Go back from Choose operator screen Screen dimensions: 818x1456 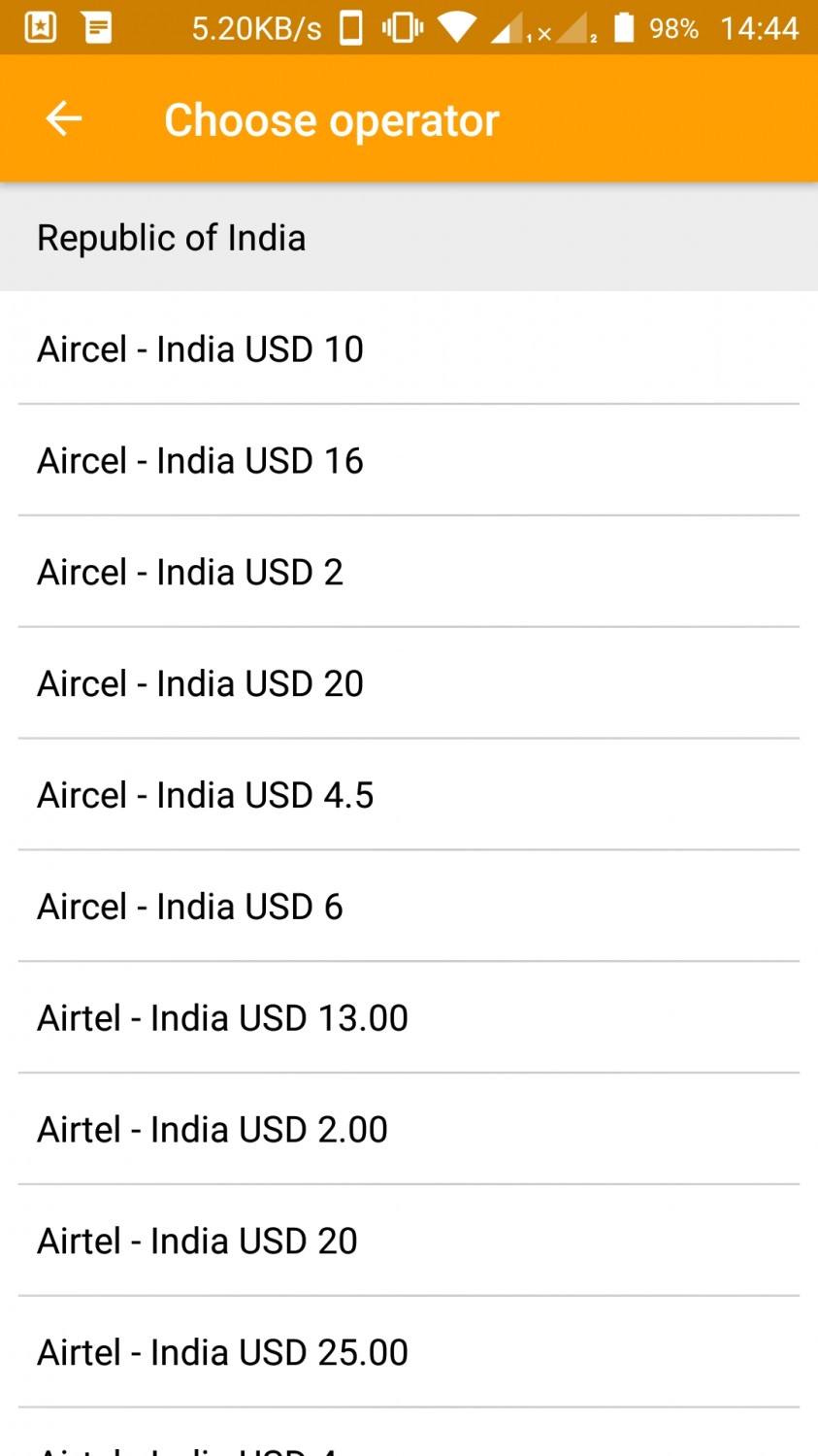tap(64, 119)
